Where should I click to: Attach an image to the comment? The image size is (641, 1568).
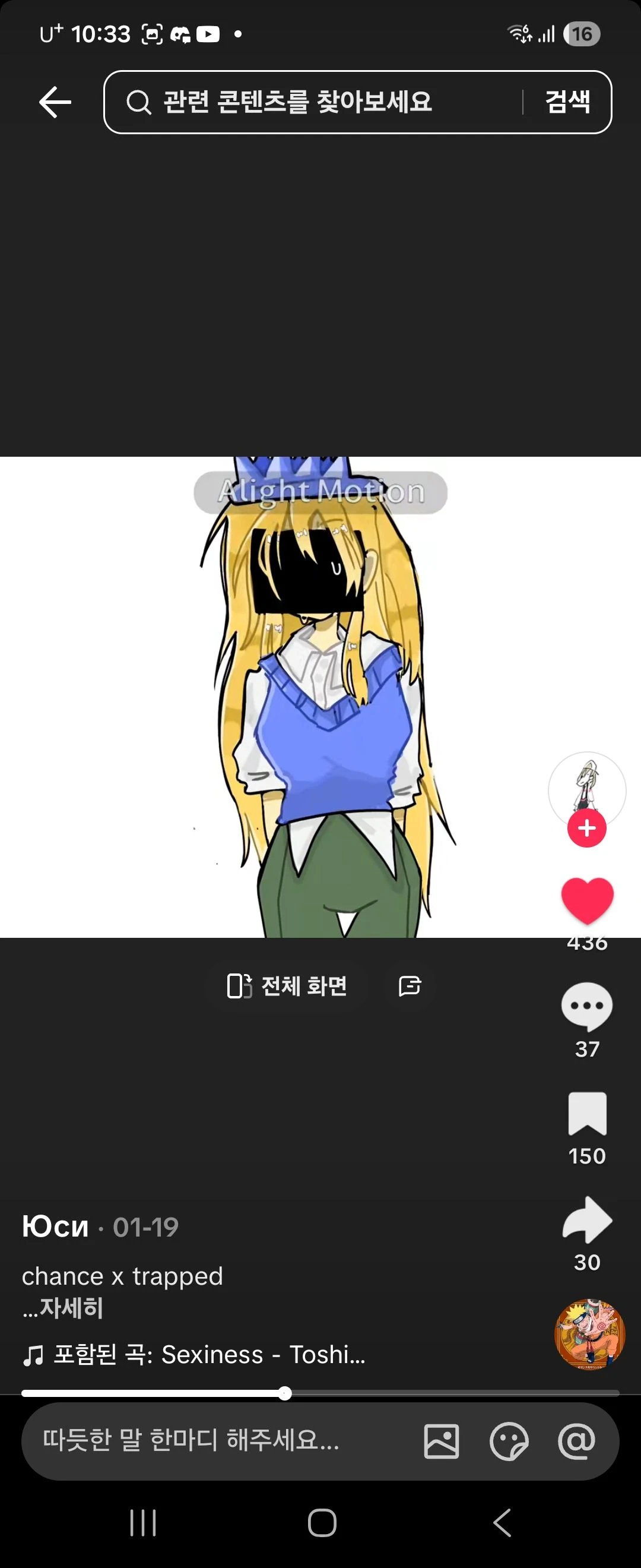pyautogui.click(x=441, y=1441)
